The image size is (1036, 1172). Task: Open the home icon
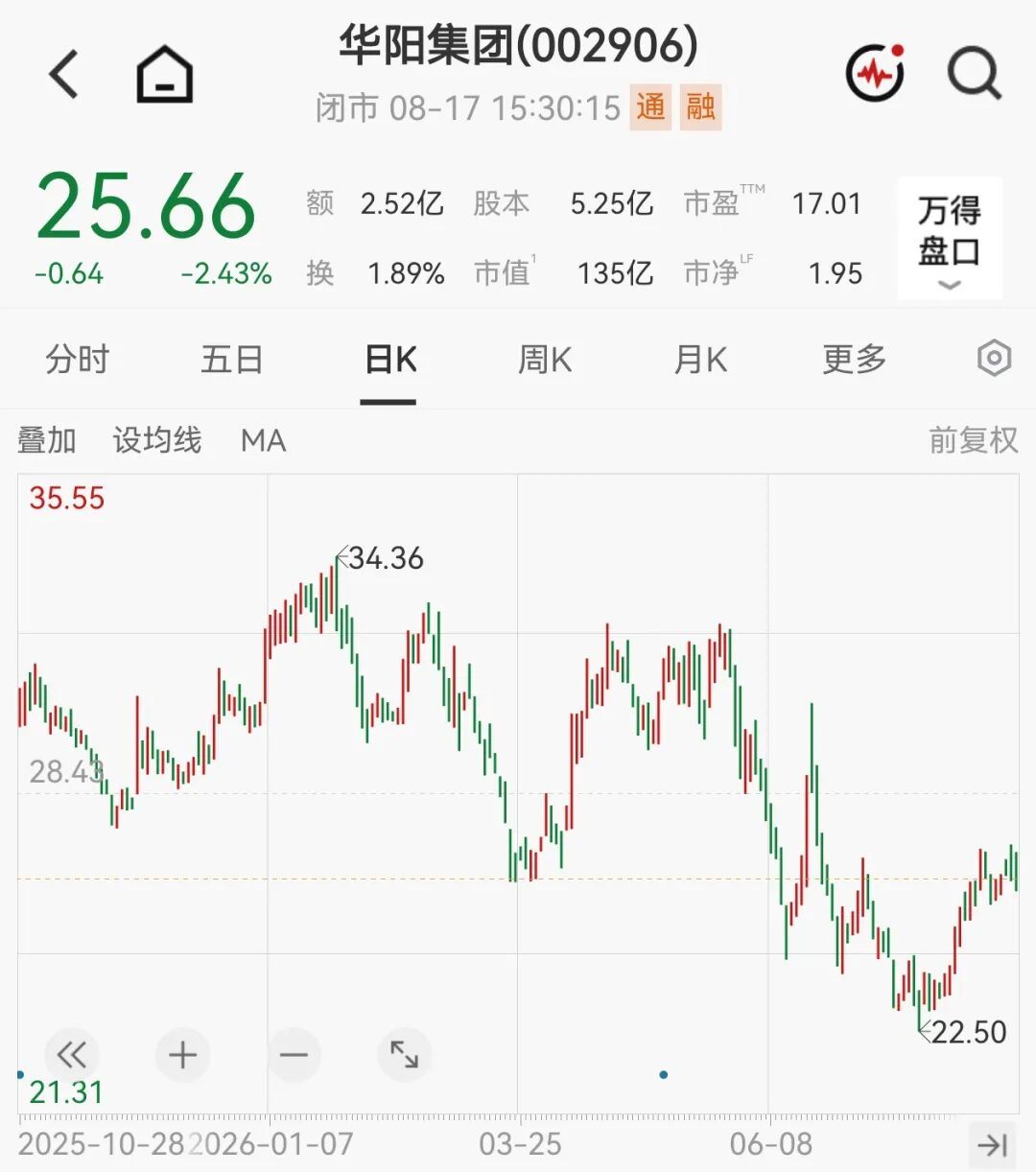click(165, 74)
